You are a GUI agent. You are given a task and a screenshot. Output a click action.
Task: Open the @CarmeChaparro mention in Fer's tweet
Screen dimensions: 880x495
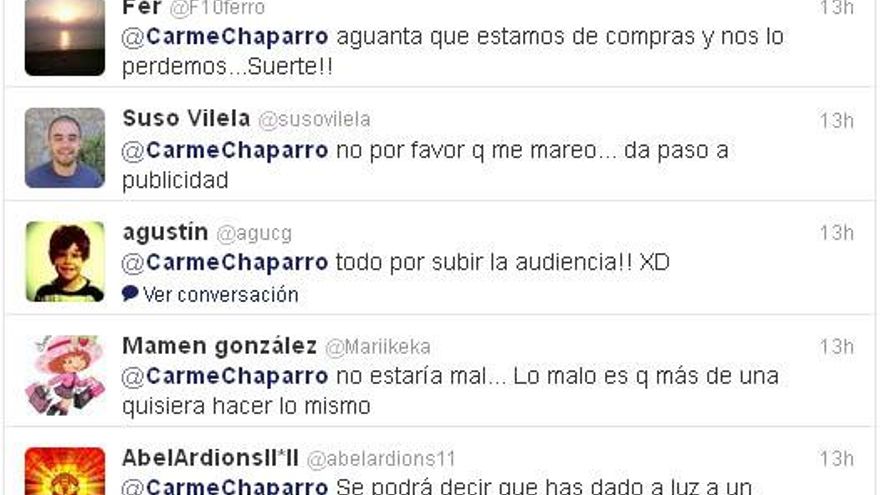click(225, 37)
